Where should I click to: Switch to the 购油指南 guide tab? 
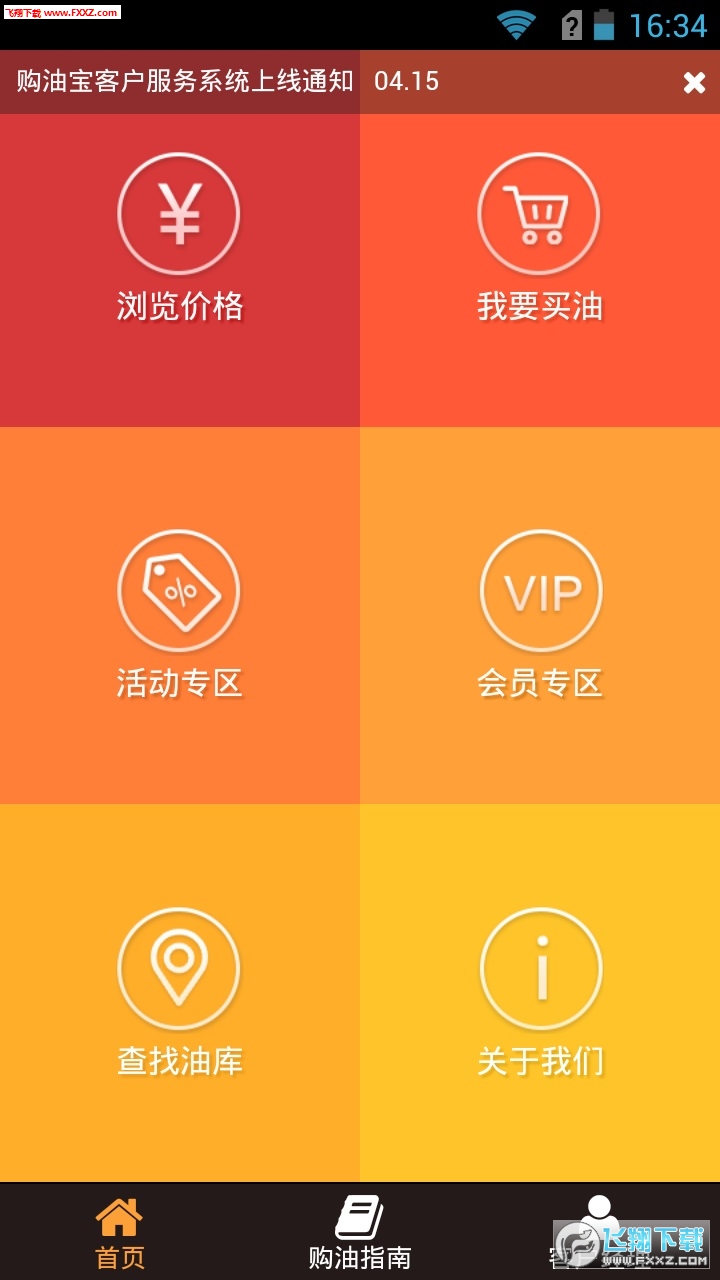(360, 1232)
